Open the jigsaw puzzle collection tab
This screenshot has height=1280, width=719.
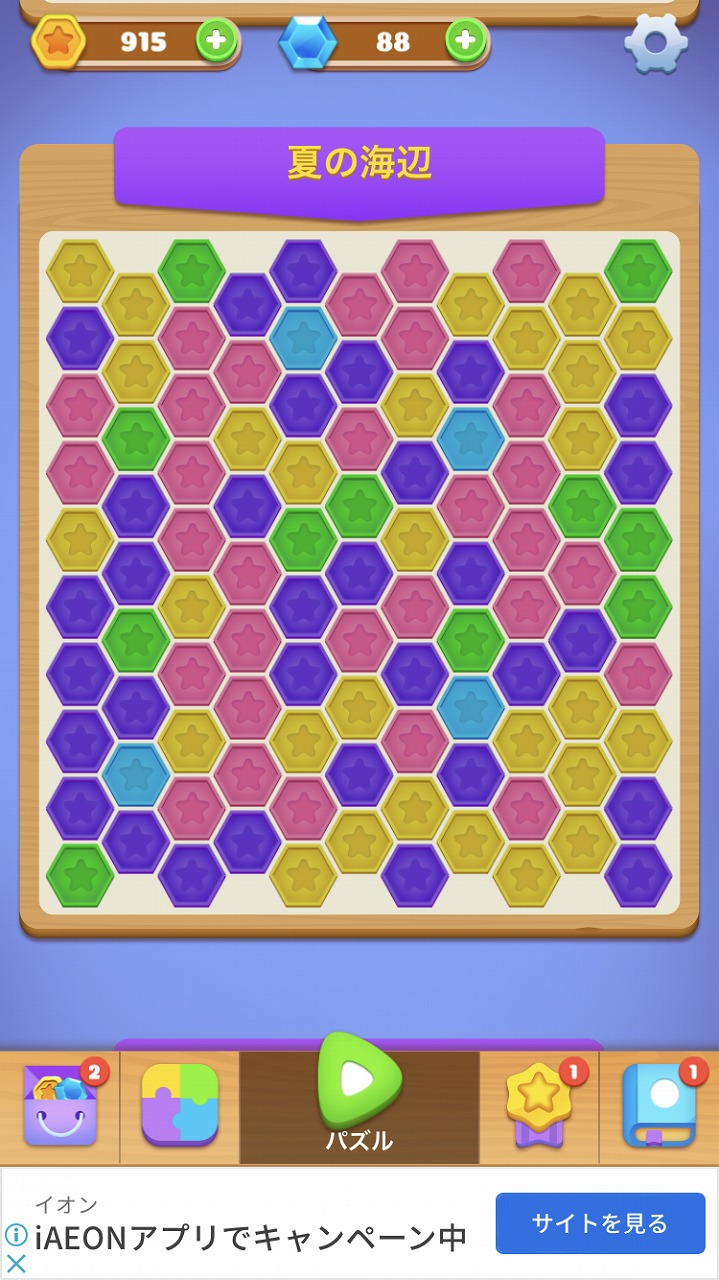[180, 1104]
